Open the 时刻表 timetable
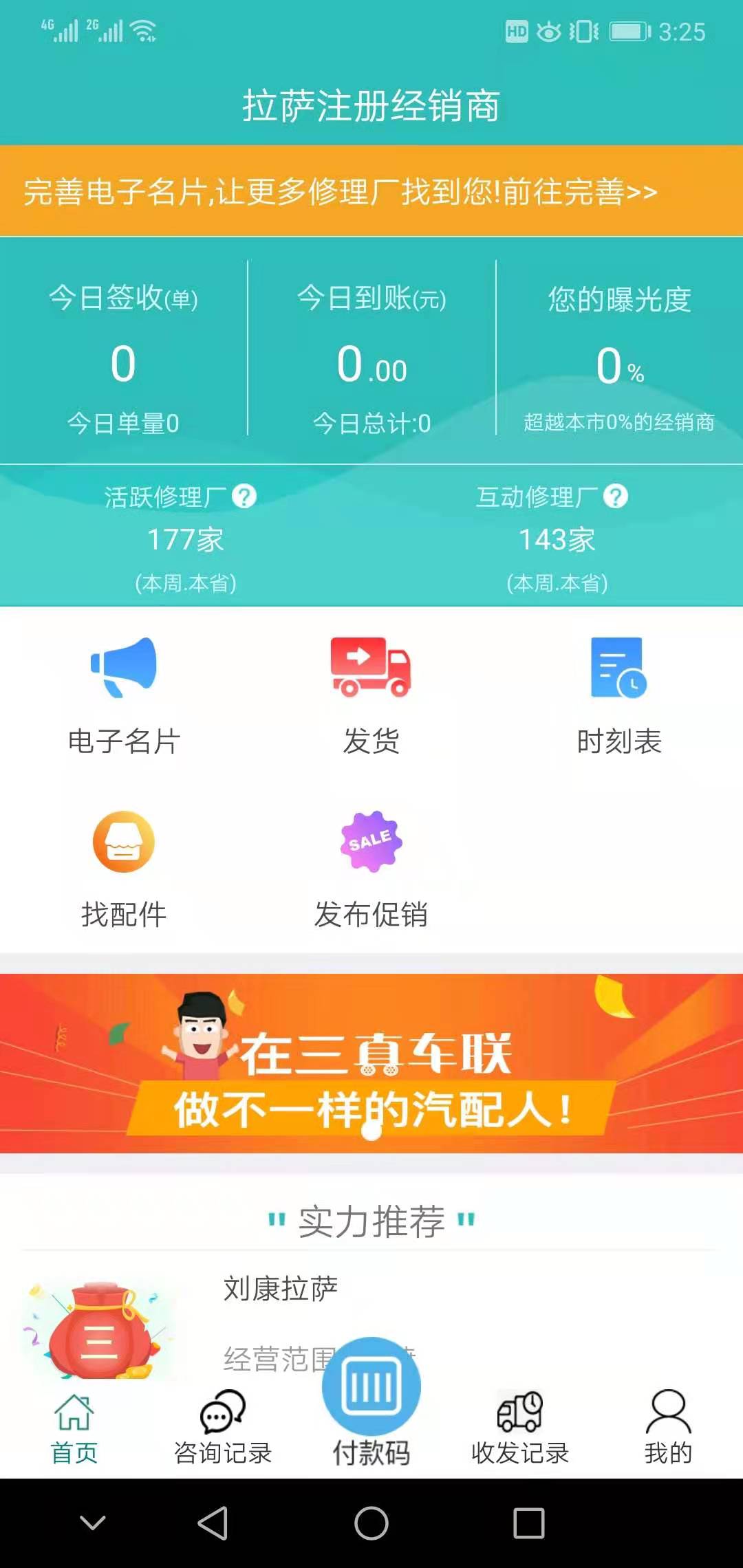This screenshot has height=1568, width=743. coord(619,695)
